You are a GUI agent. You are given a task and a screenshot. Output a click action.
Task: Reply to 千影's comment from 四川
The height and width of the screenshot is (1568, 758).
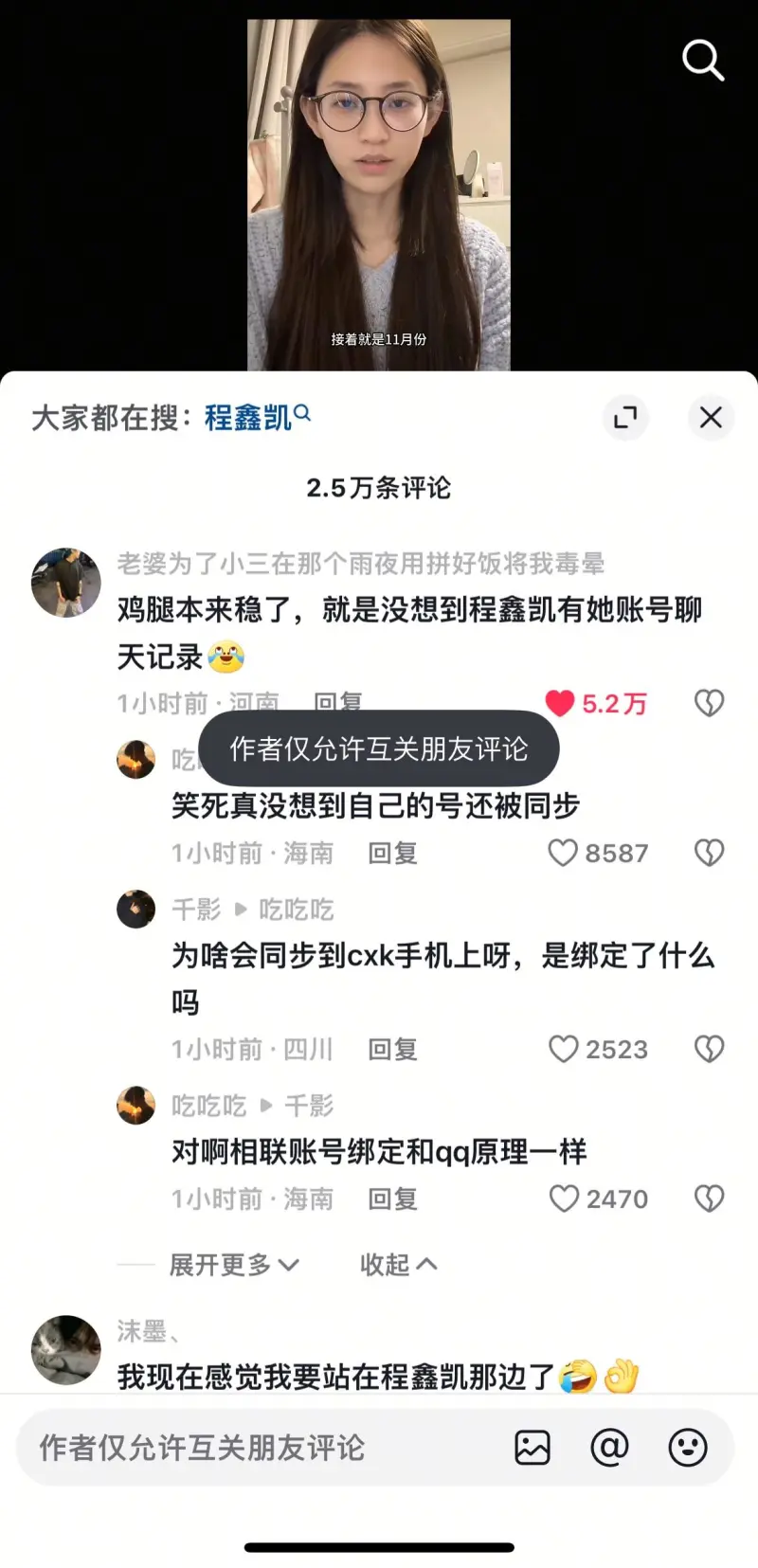[x=392, y=1049]
